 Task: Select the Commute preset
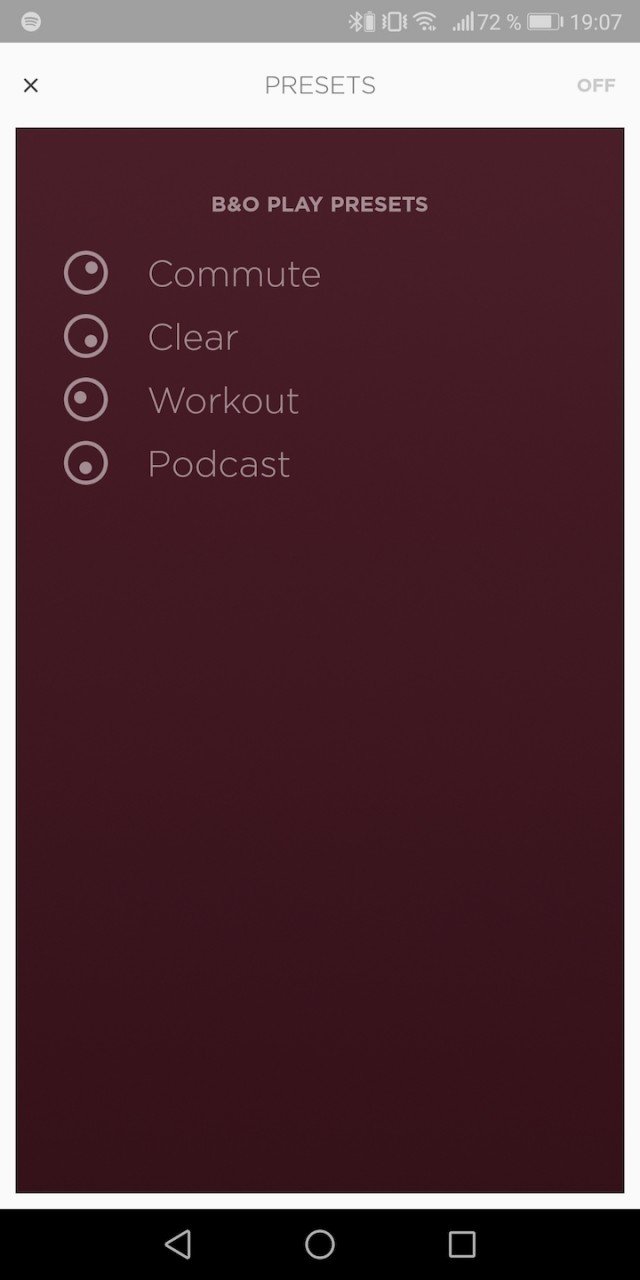pos(192,273)
